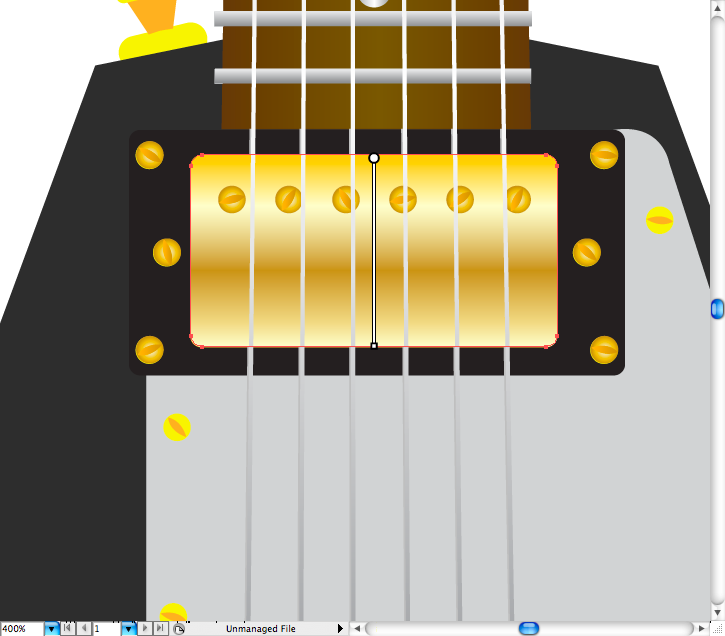725x636 pixels.
Task: Click the horizontal scrollbar thumb
Action: pos(529,629)
